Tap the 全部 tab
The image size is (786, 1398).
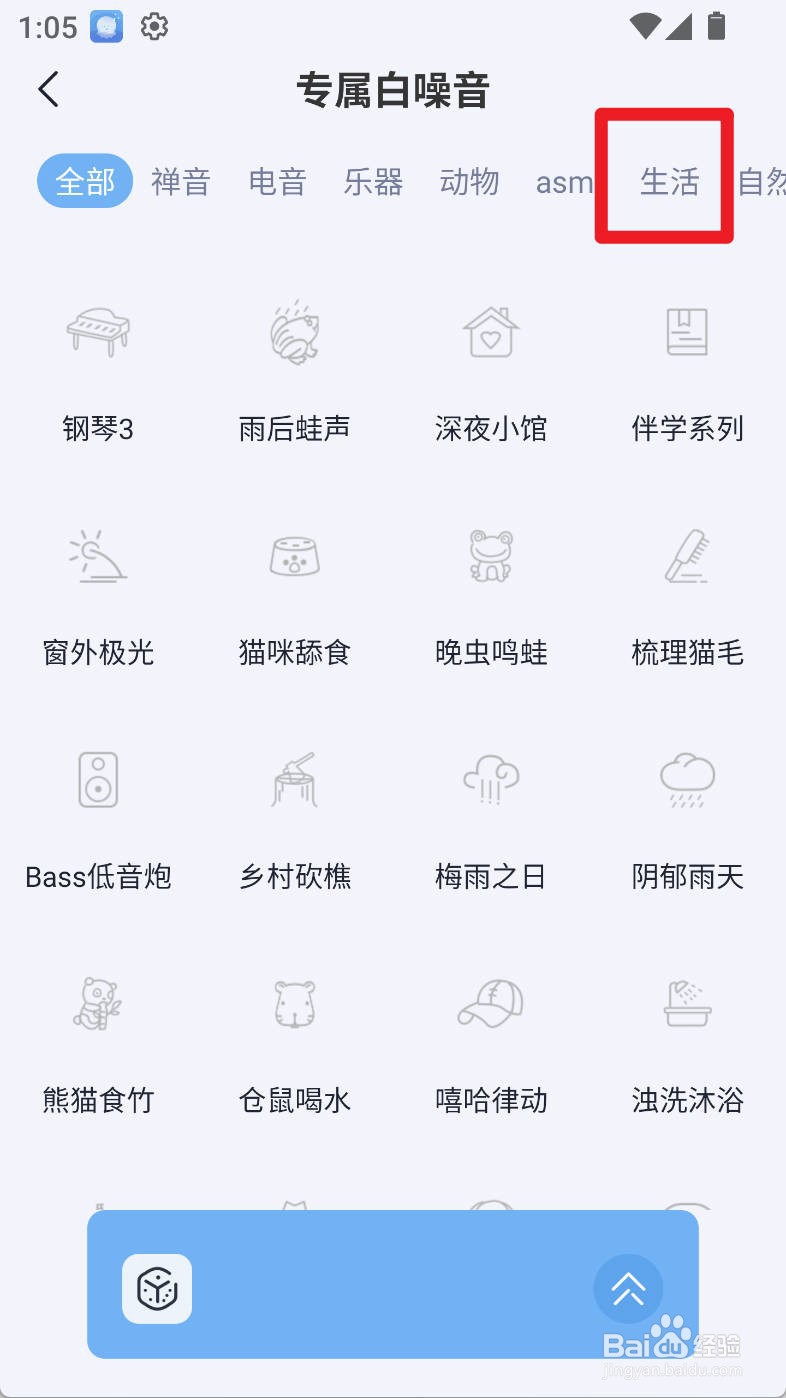[x=85, y=181]
